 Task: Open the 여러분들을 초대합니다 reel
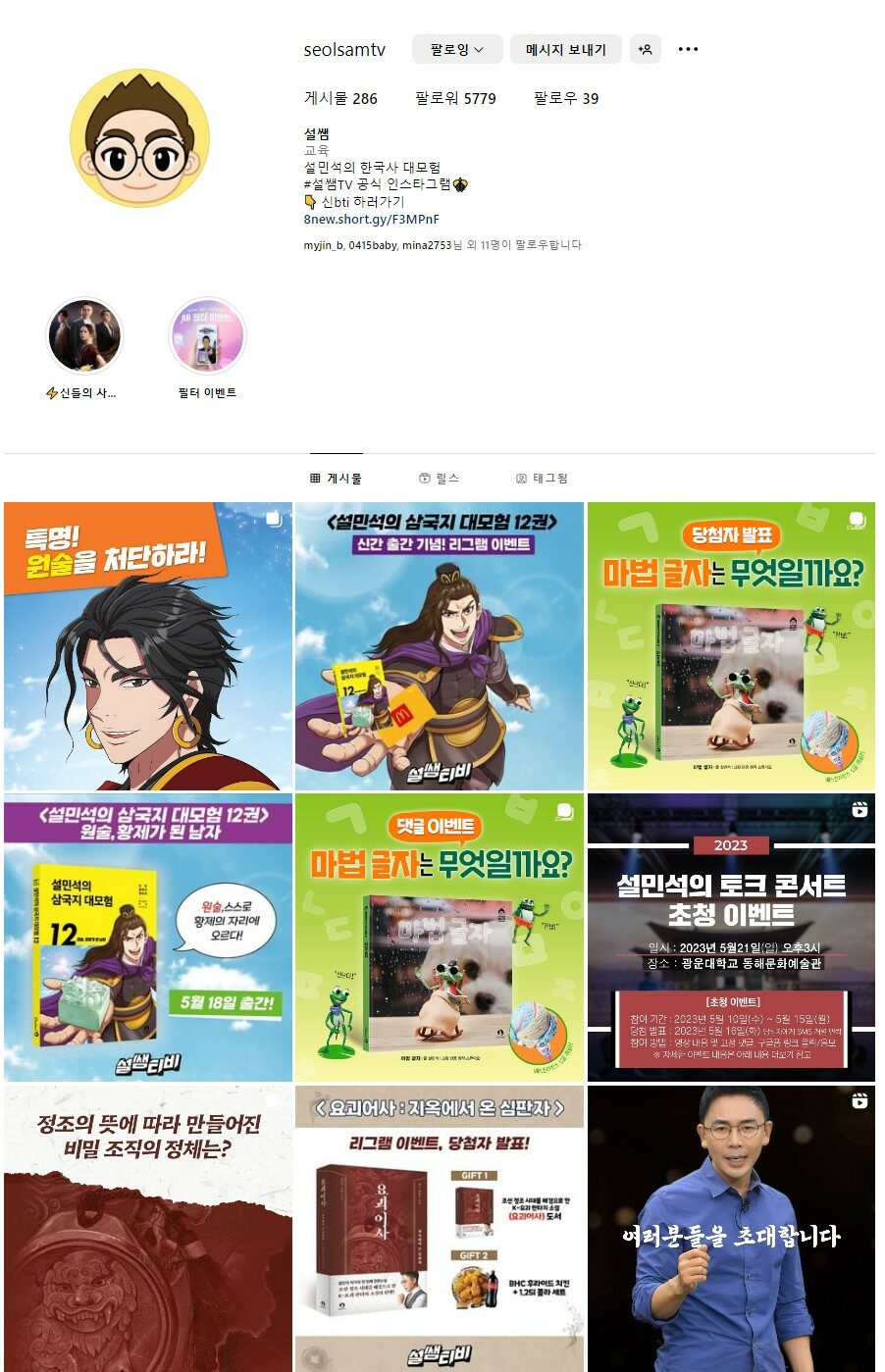[730, 1228]
